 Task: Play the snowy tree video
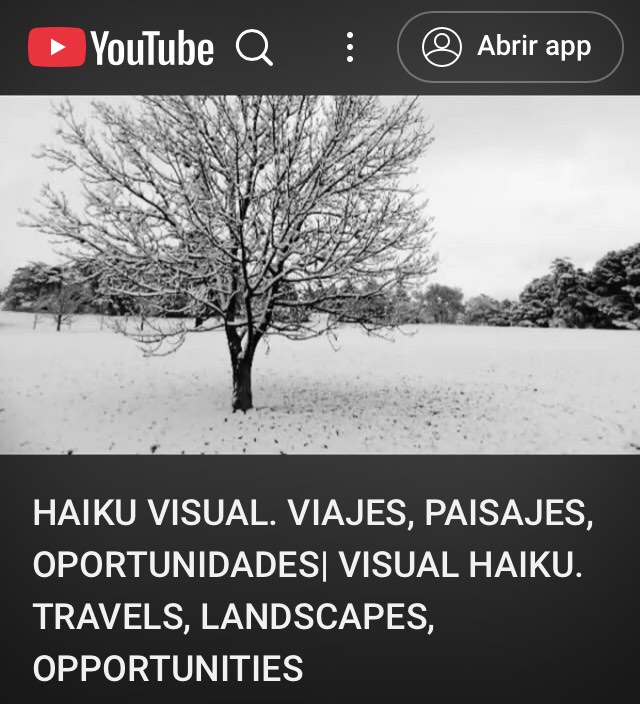coord(320,274)
